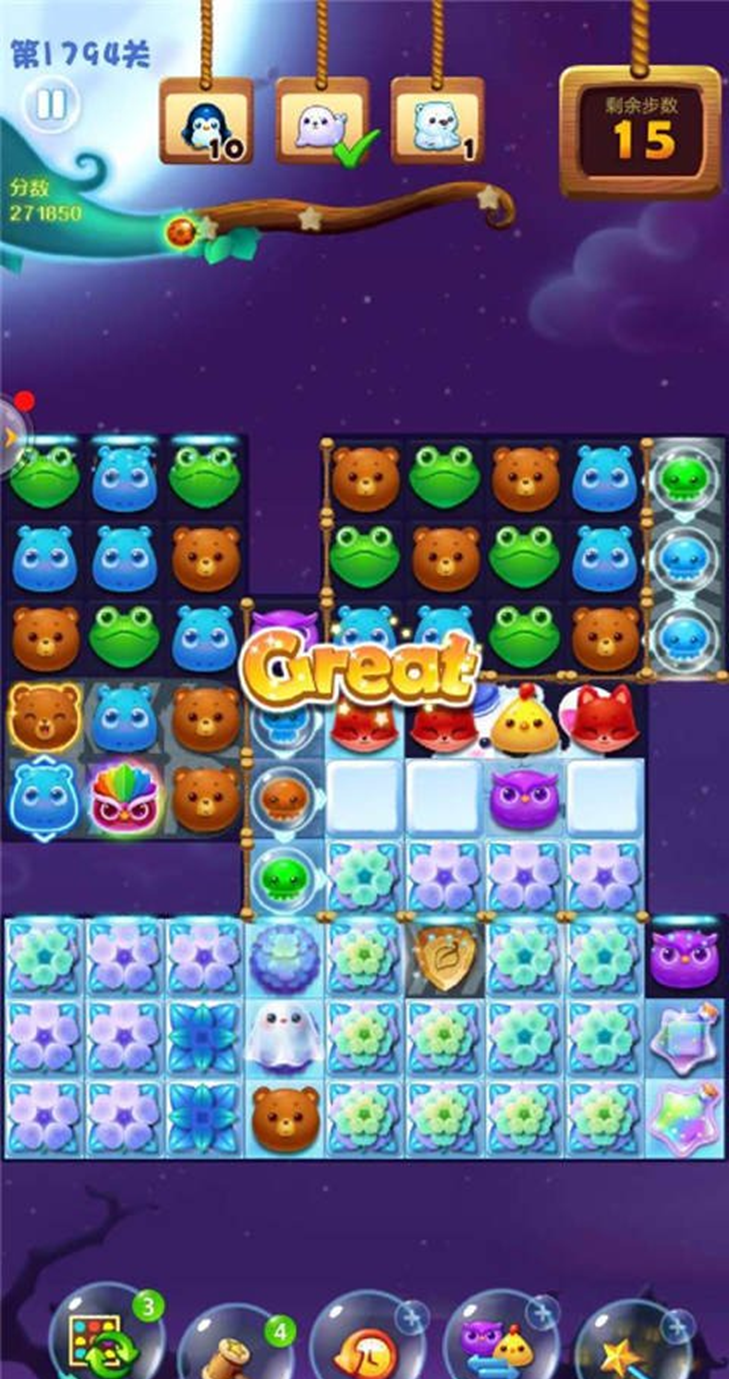The image size is (729, 1379).
Task: Tap the gold shield tile
Action: click(444, 957)
